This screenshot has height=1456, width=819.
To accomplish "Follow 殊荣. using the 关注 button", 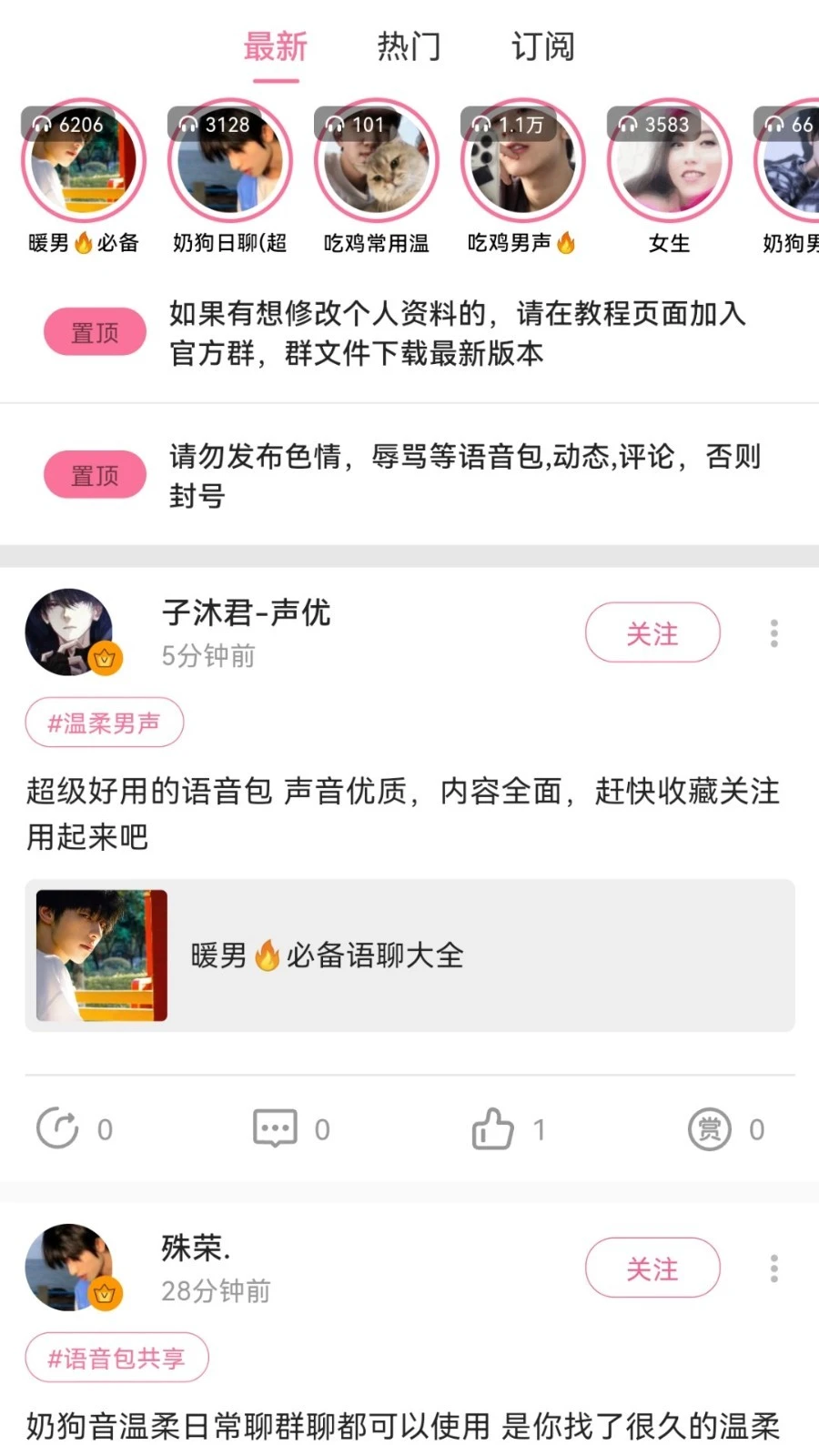I will click(652, 1268).
